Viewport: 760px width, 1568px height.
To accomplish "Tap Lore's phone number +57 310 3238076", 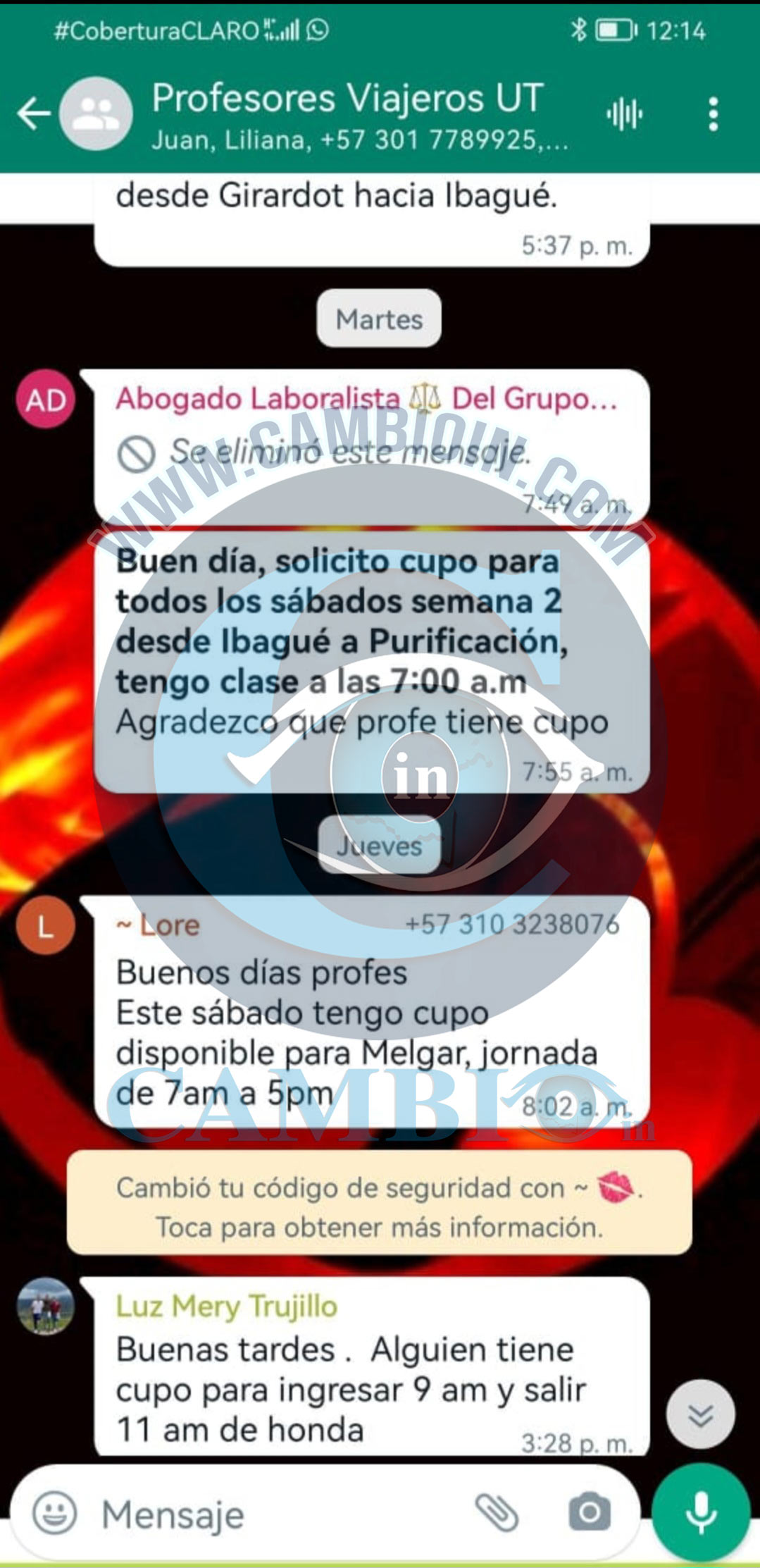I will click(512, 924).
